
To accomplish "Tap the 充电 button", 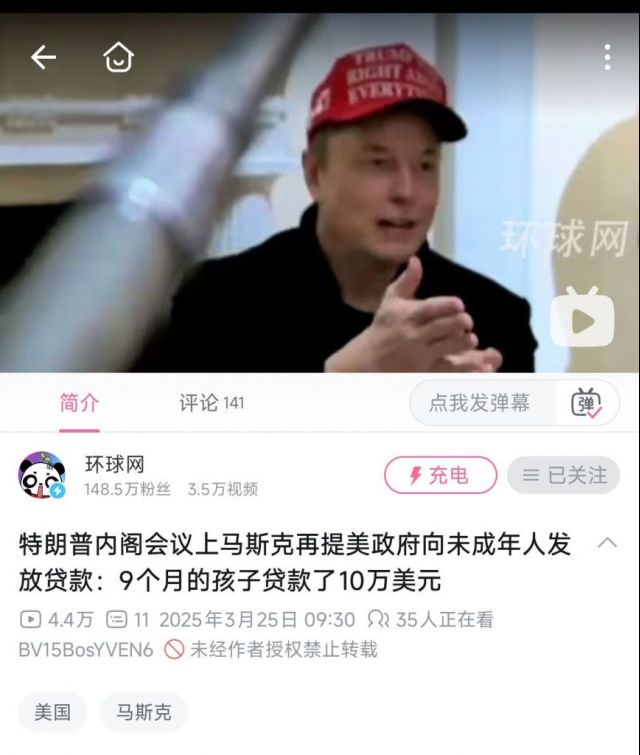I will pyautogui.click(x=440, y=476).
